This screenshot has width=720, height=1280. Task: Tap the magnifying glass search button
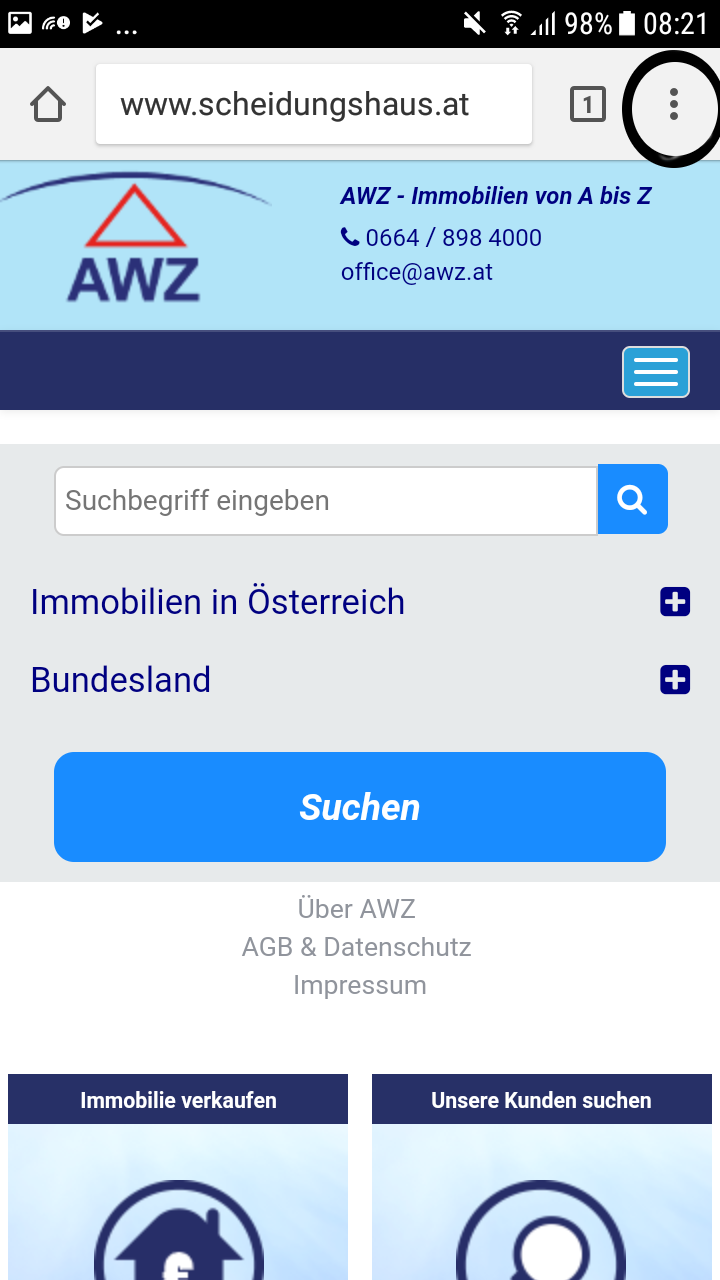point(632,499)
